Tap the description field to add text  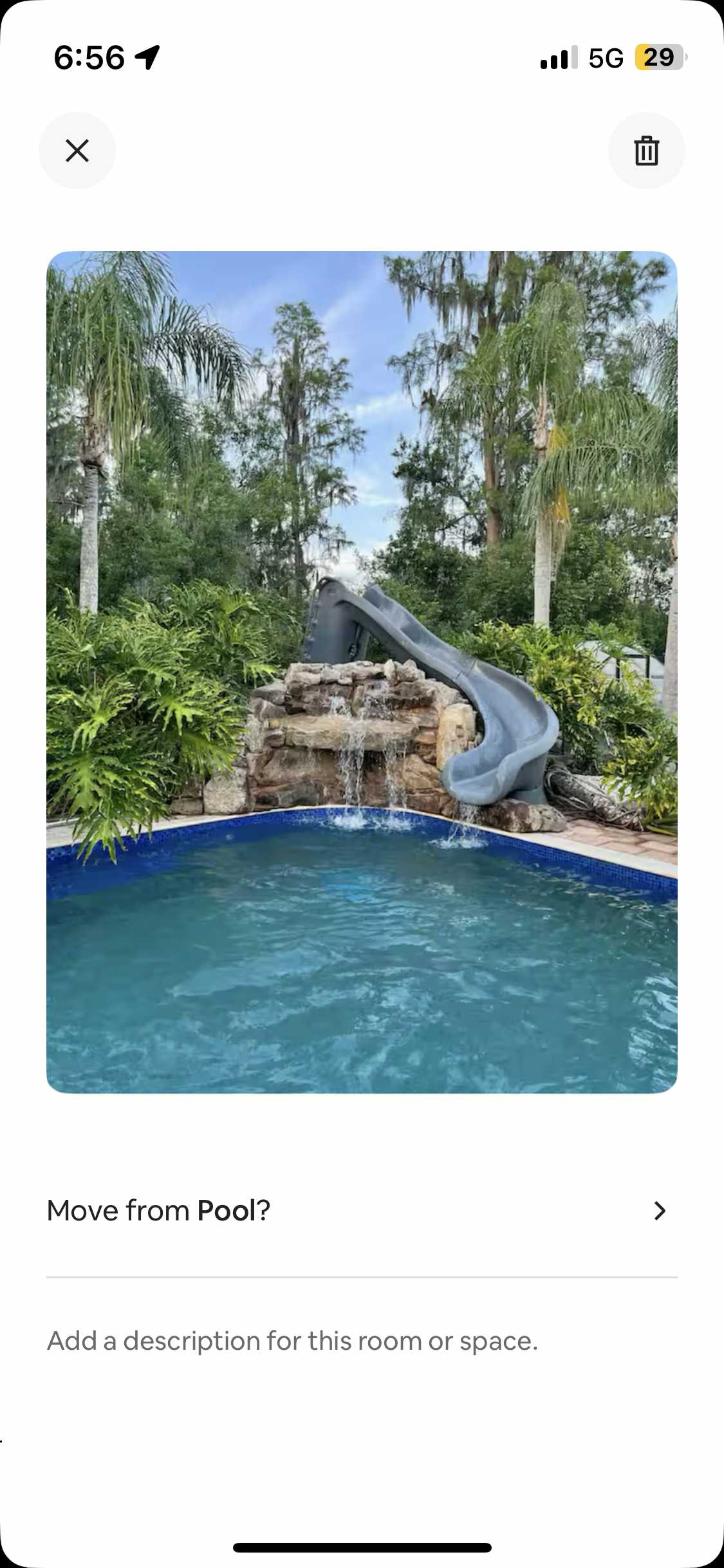point(292,1341)
